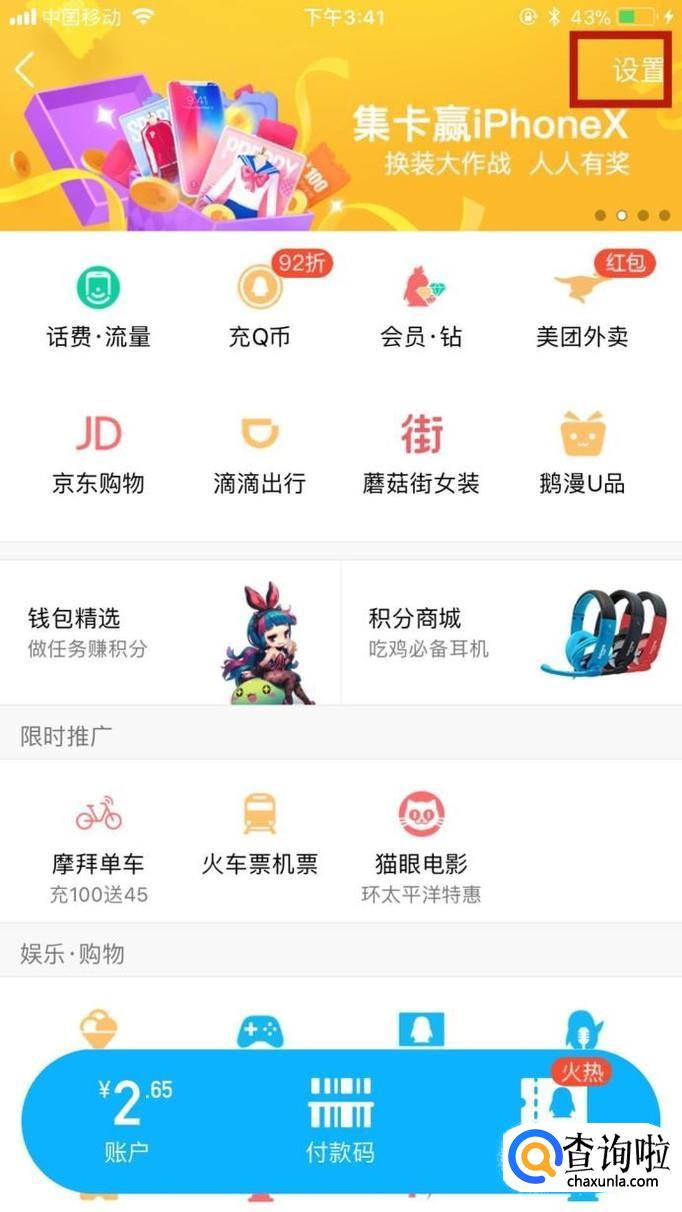The image size is (682, 1212).
Task: Launch 滴滴出行 ride service
Action: (259, 453)
